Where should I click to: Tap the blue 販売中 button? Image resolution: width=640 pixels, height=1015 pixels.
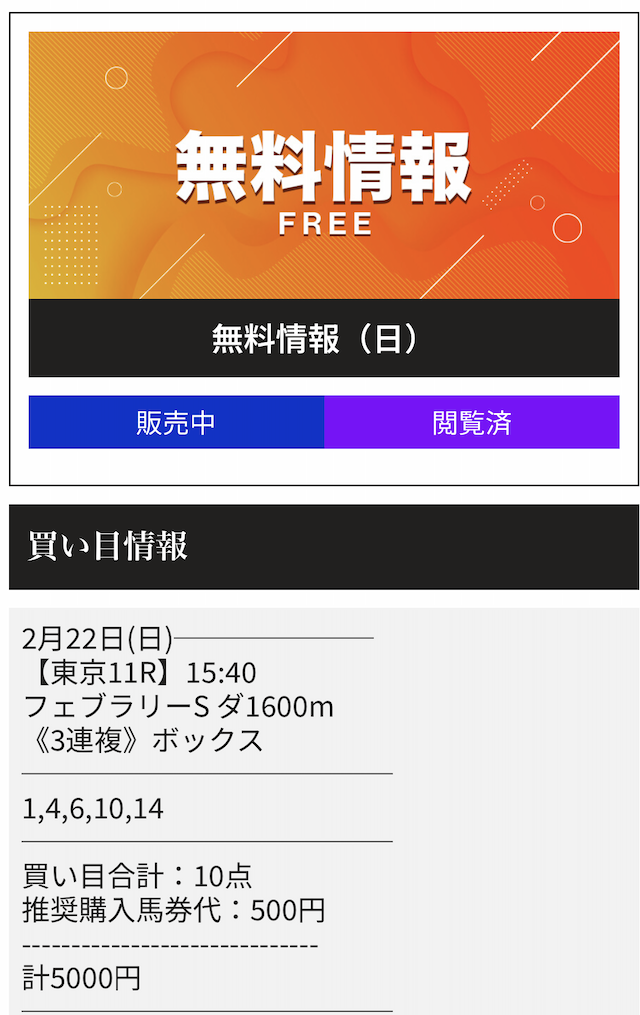coord(176,422)
